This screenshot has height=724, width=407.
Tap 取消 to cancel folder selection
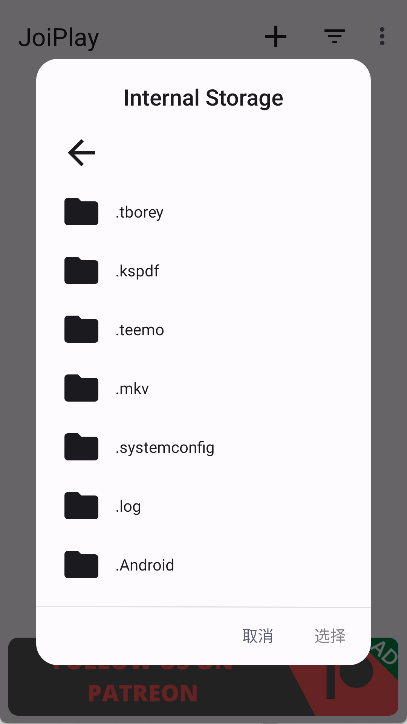(x=258, y=636)
